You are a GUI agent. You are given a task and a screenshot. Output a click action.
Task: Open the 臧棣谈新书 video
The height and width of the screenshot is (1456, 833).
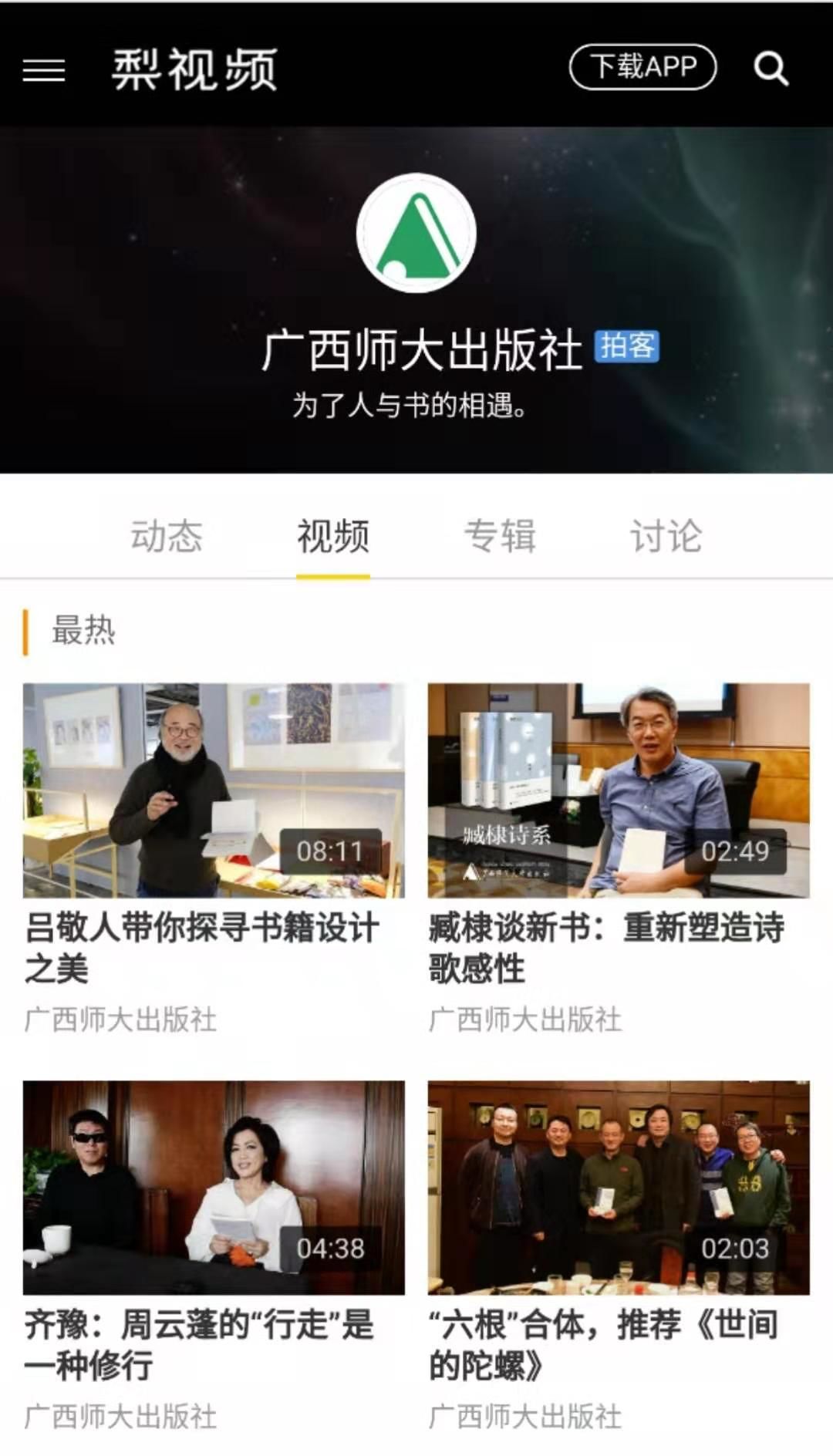click(x=619, y=790)
